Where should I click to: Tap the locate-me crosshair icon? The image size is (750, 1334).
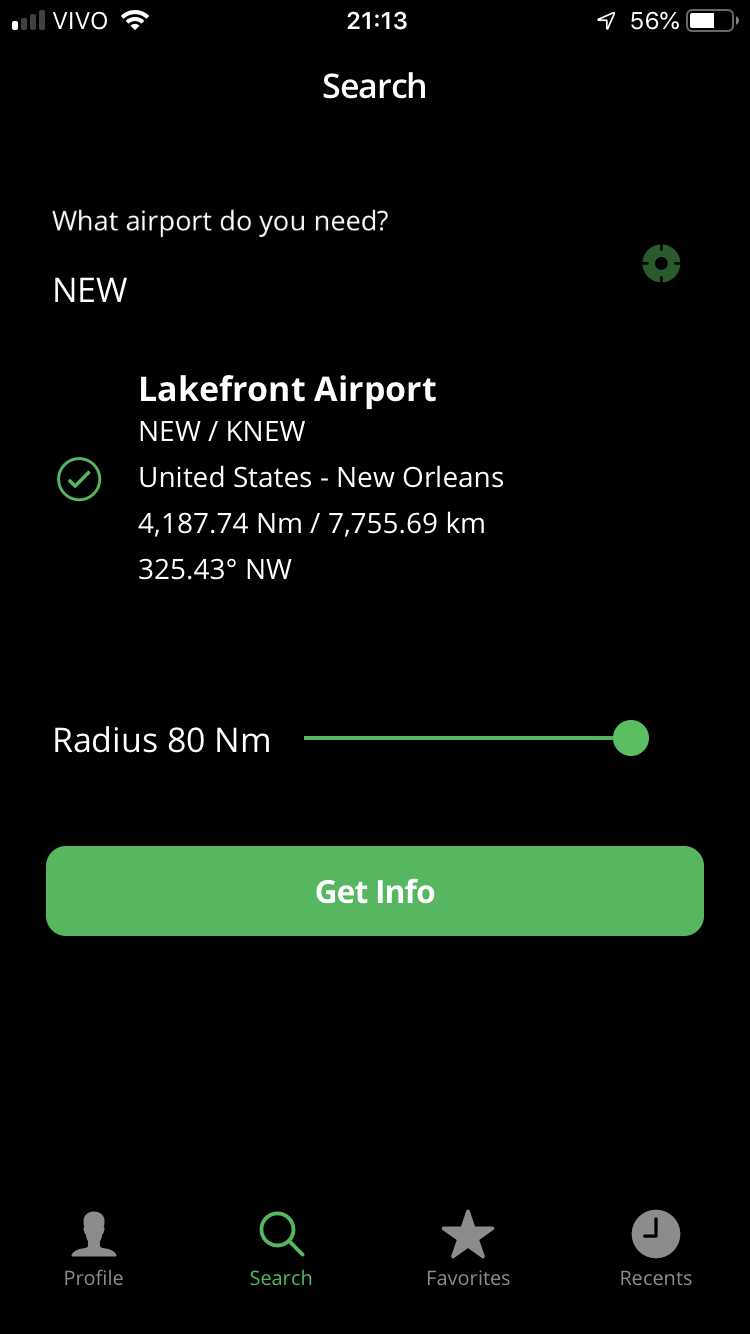[x=661, y=264]
